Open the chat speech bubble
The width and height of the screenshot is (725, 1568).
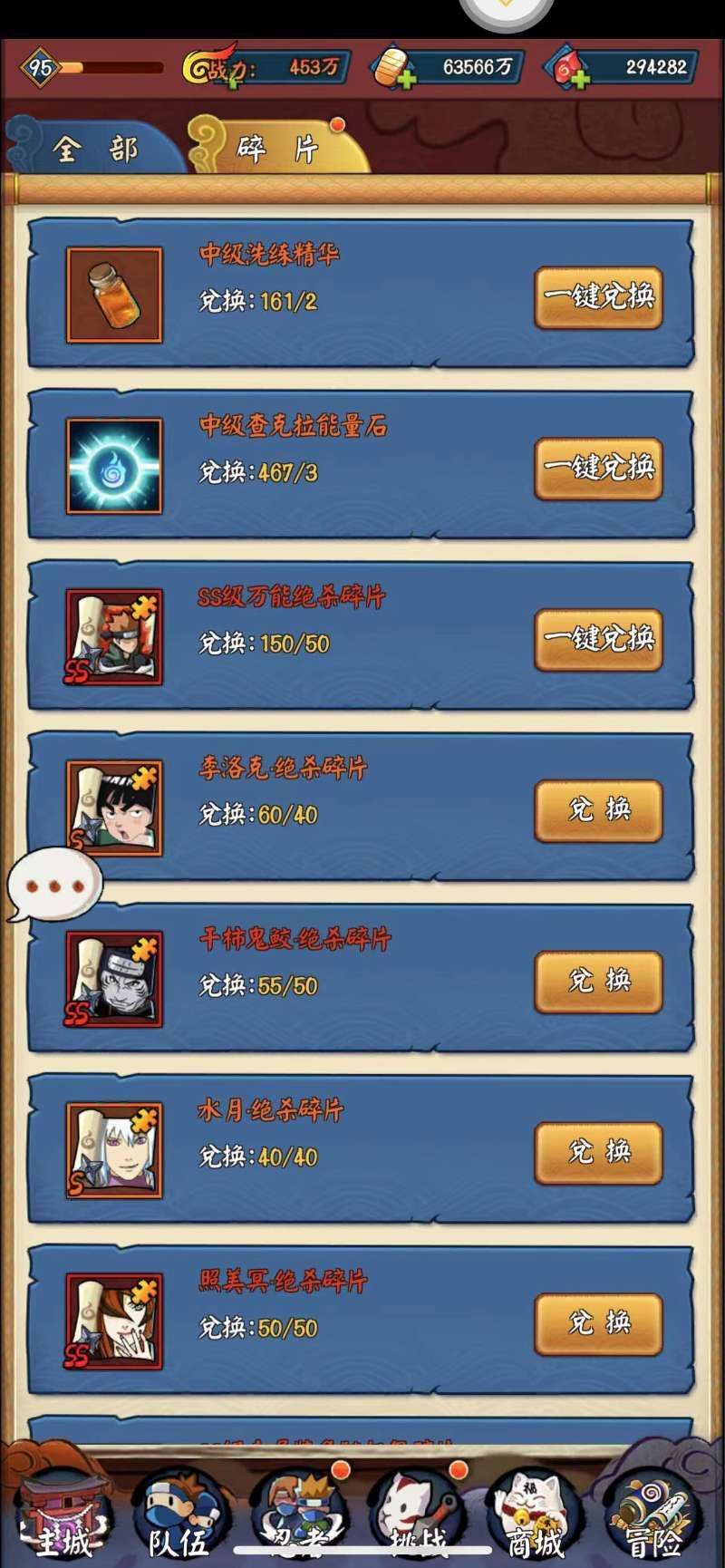pos(54,885)
